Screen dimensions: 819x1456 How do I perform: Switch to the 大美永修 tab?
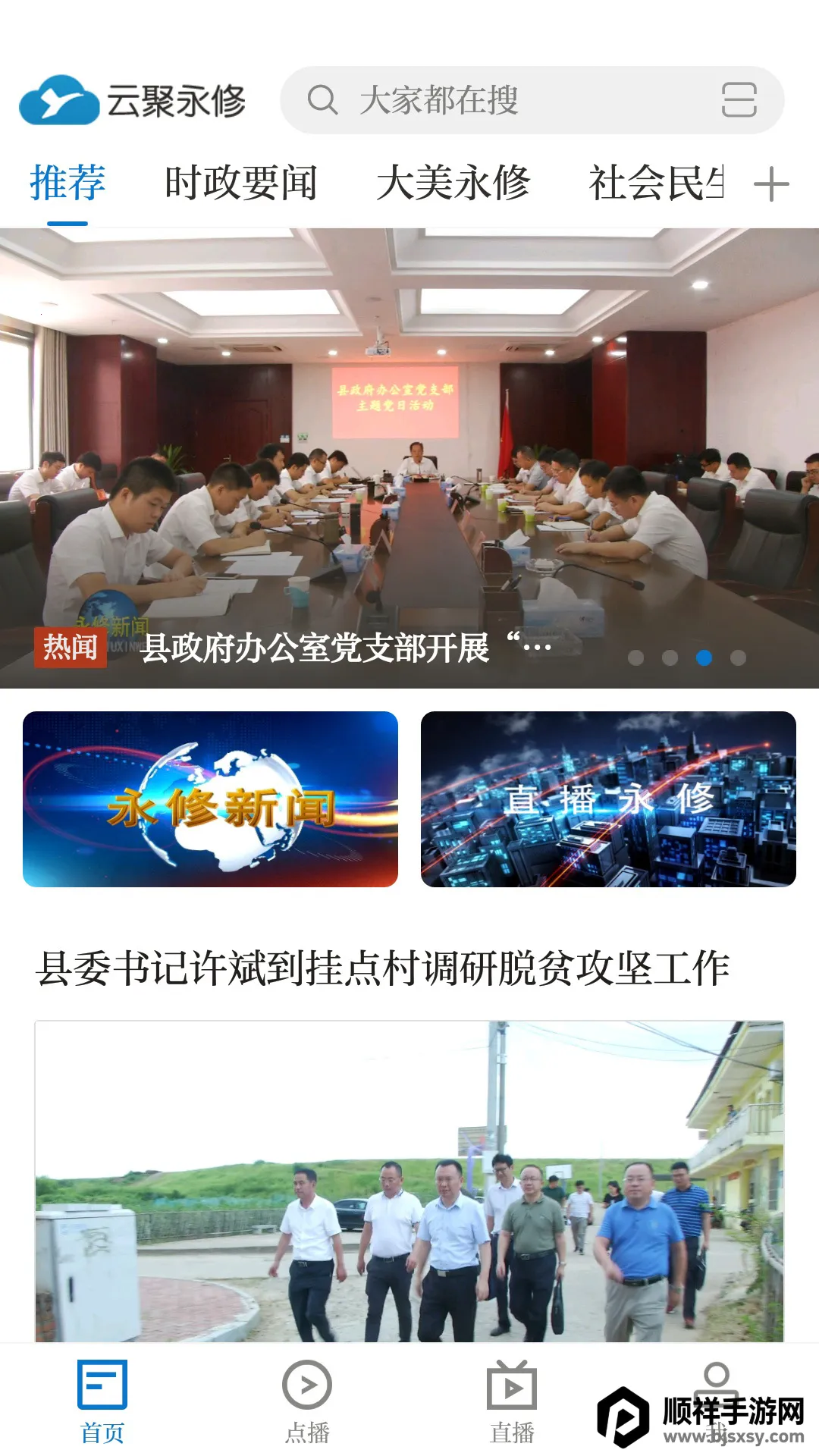(x=453, y=184)
